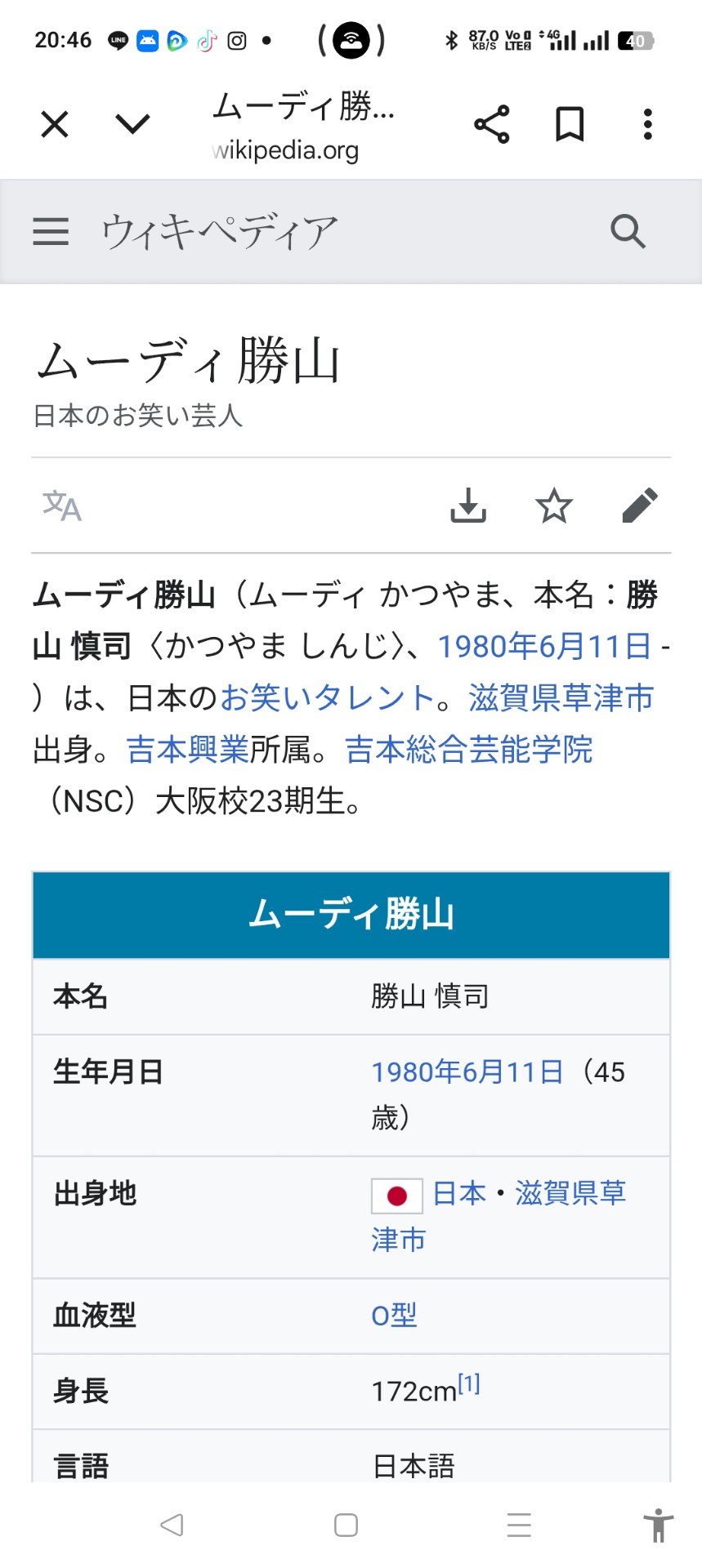
Task: Open footnote [1] beside 172cm
Action: pyautogui.click(x=469, y=1384)
